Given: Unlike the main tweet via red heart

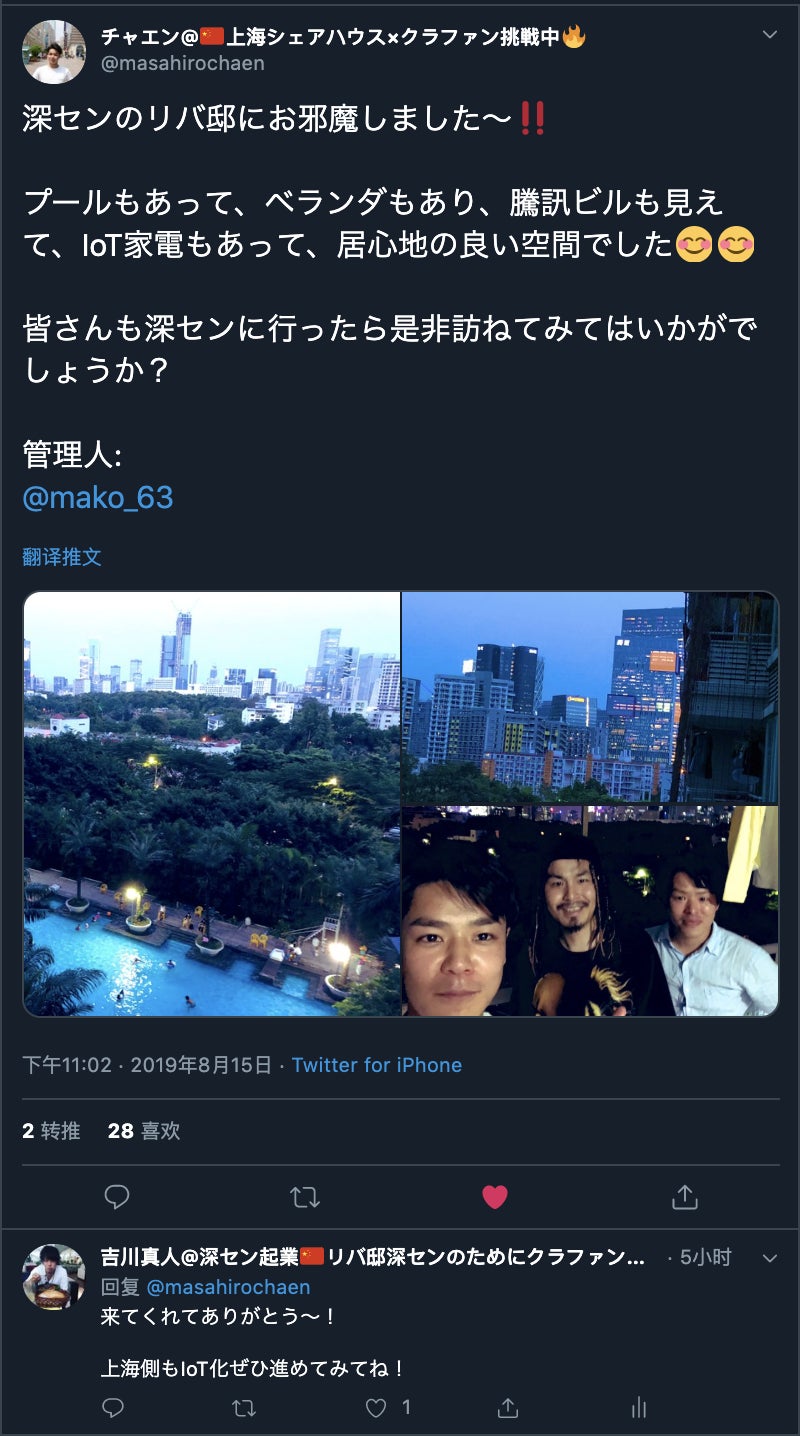Looking at the screenshot, I should [495, 1196].
